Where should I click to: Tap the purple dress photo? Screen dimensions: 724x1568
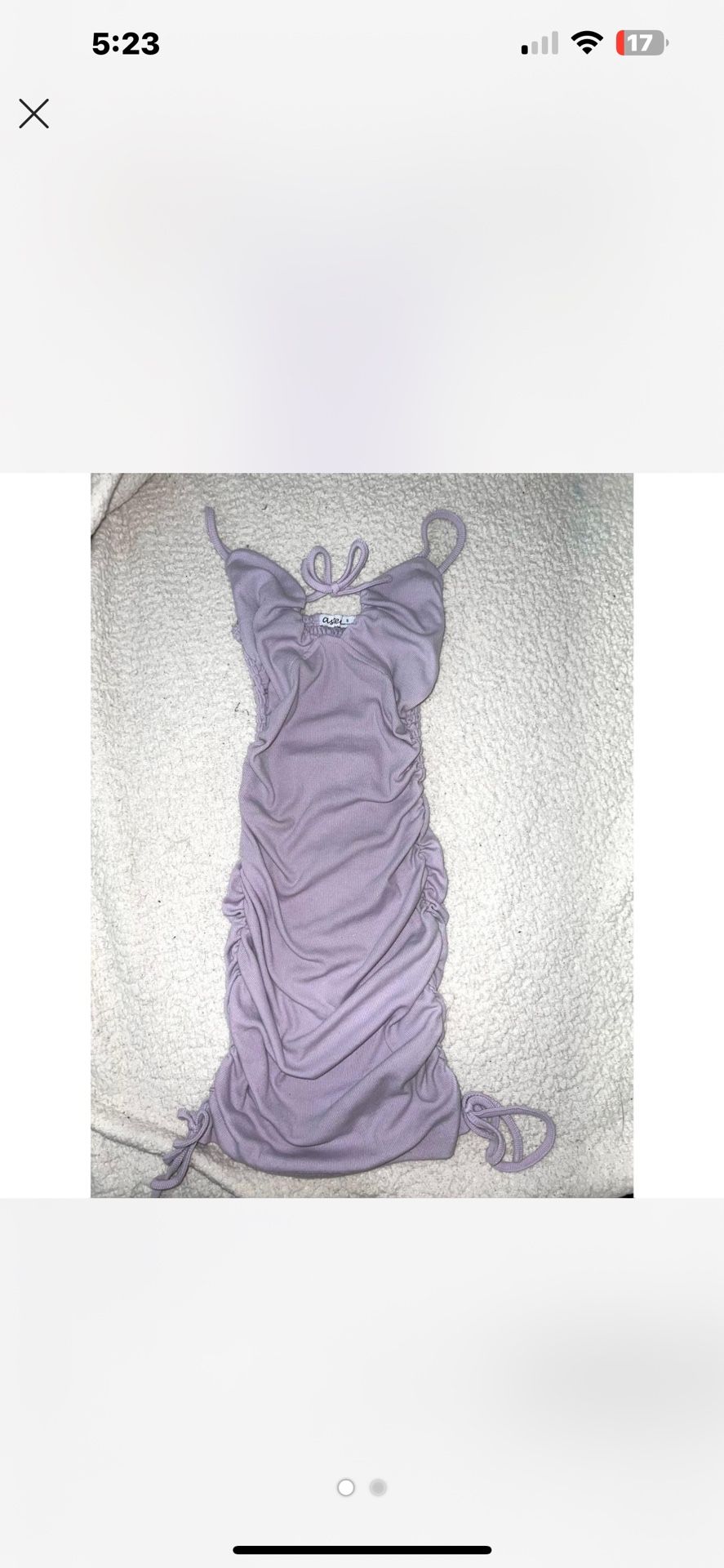362,835
